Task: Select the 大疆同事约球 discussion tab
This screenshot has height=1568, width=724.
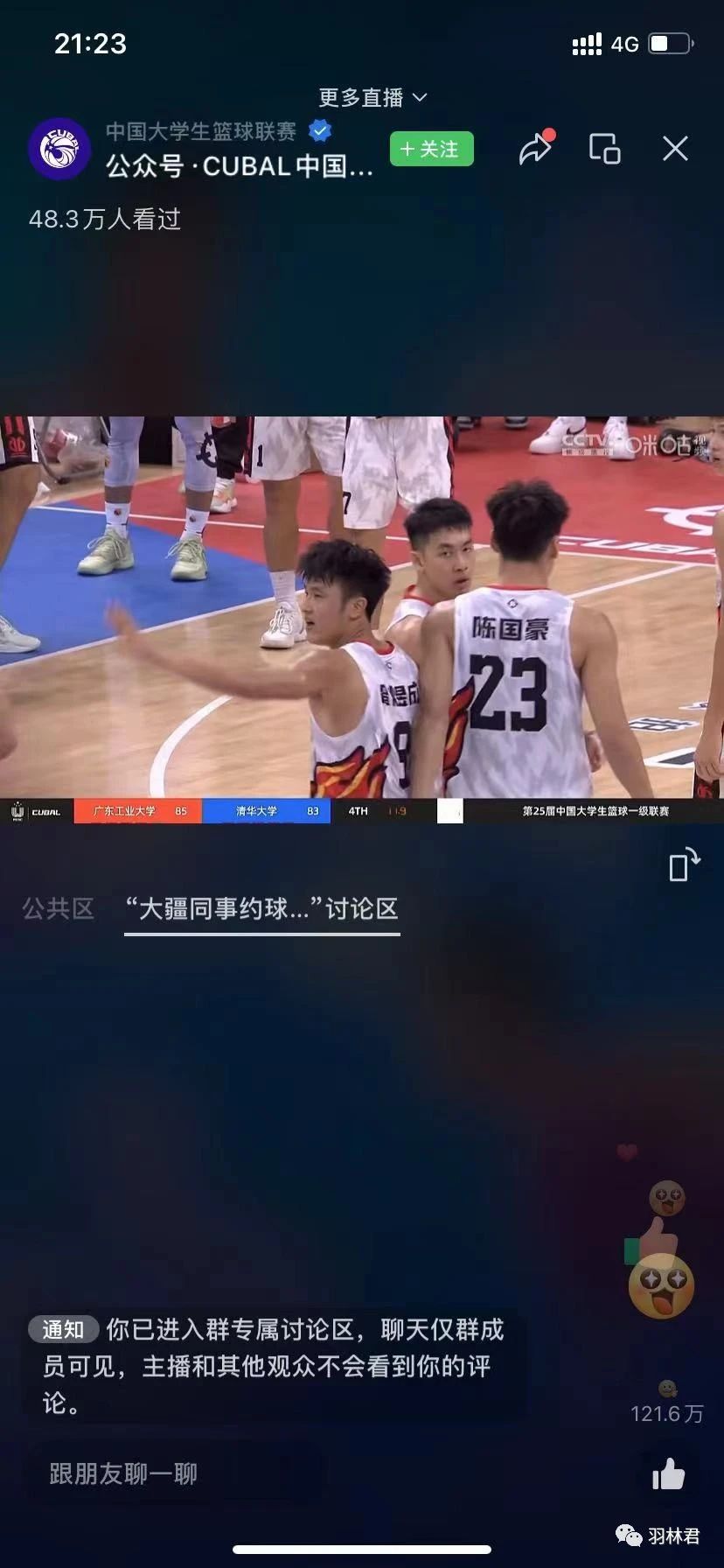Action: (x=261, y=909)
